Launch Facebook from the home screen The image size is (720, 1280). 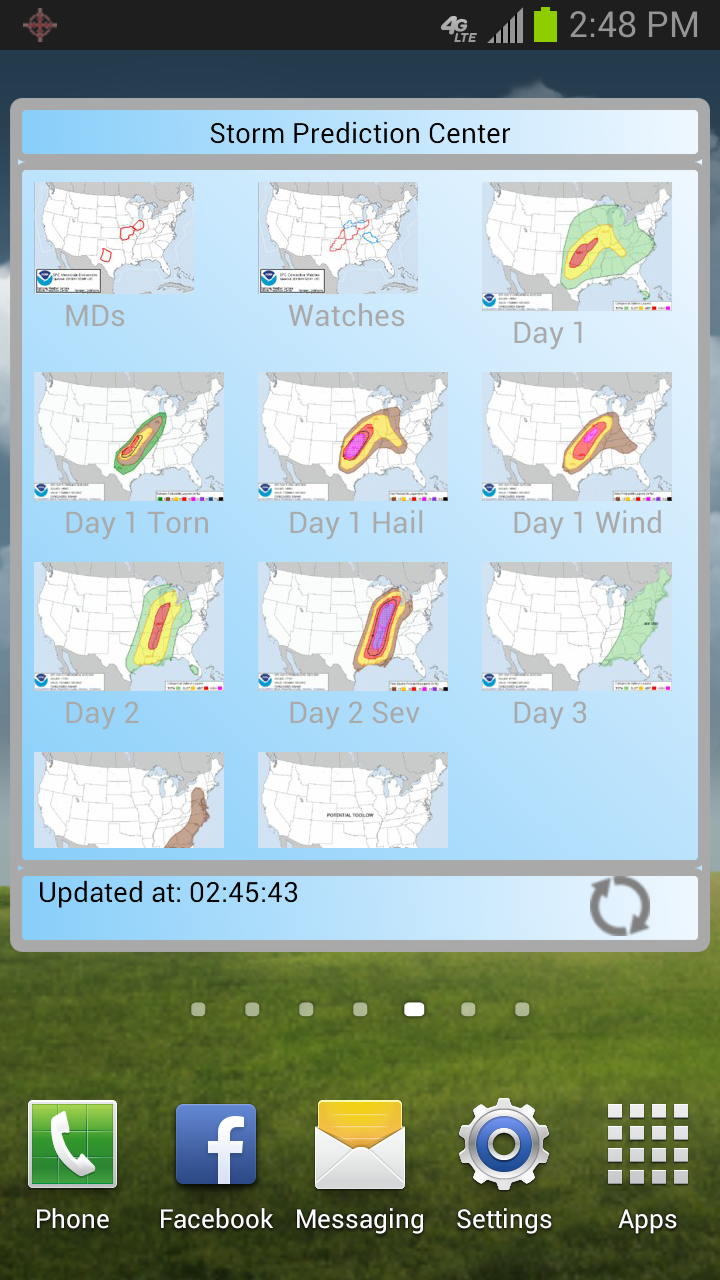click(x=216, y=1144)
